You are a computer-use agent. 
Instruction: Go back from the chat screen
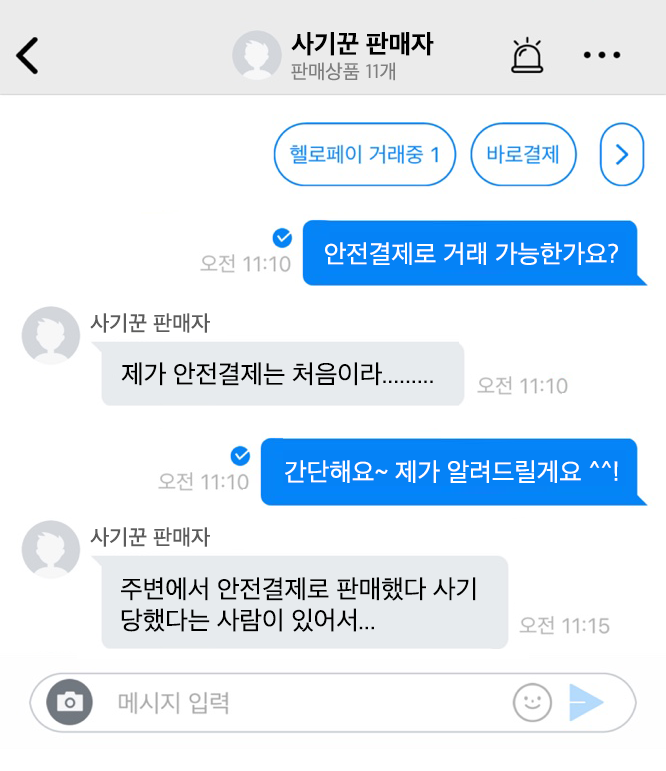(28, 55)
